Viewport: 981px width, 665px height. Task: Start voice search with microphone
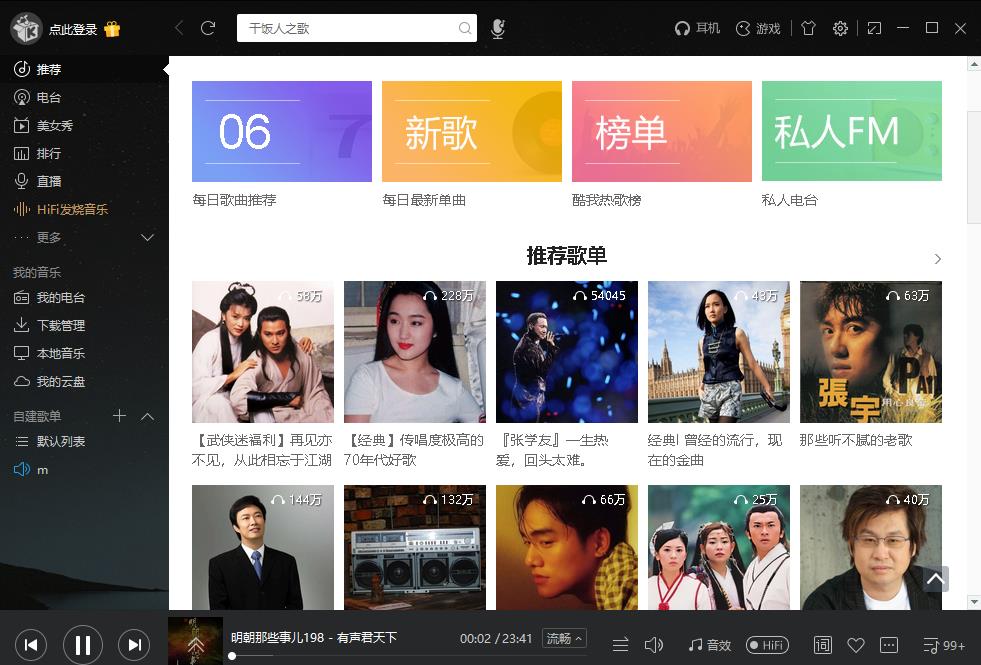[x=498, y=29]
